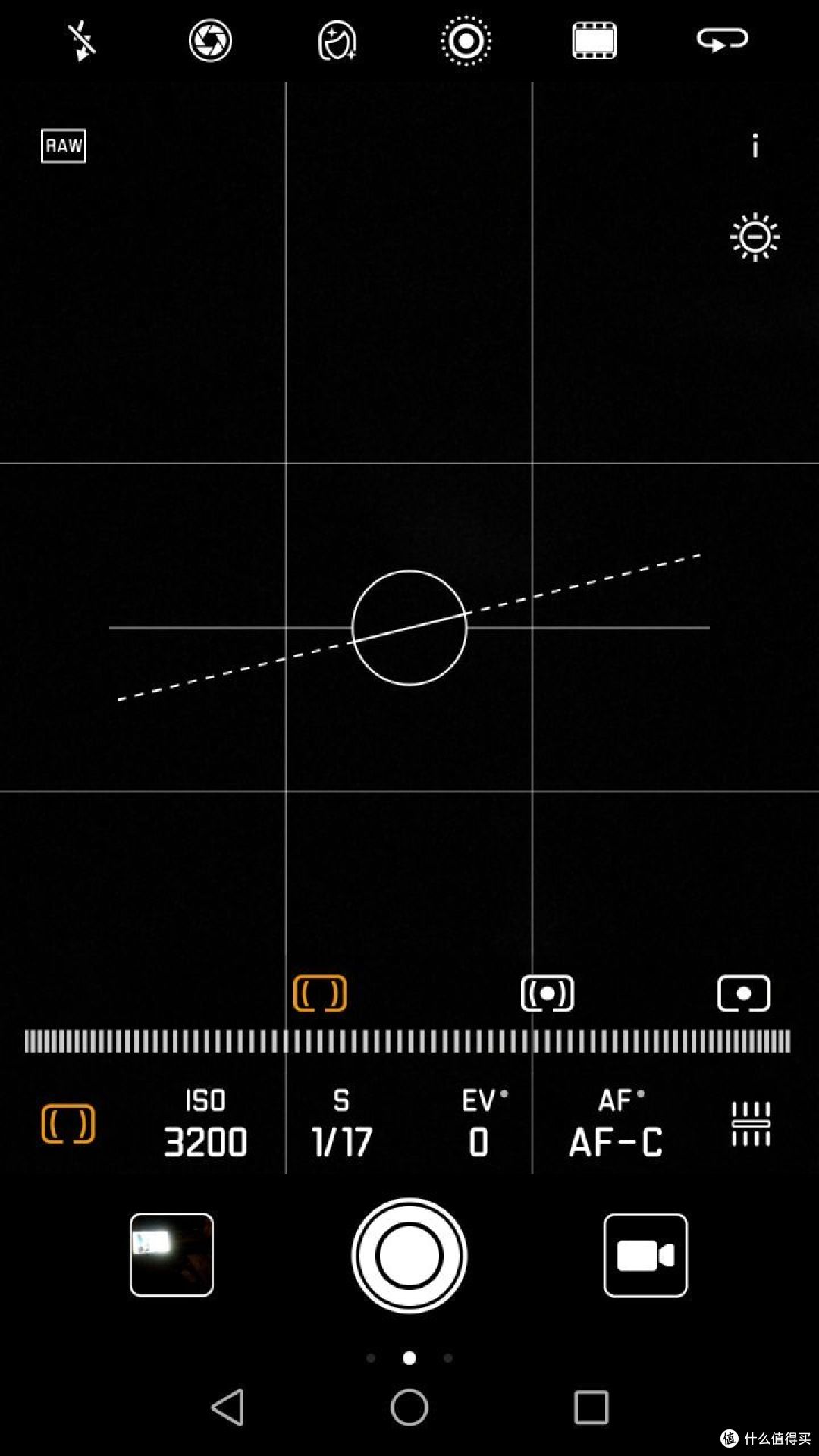Change the AF-C focus mode
The width and height of the screenshot is (819, 1456).
pyautogui.click(x=617, y=1124)
